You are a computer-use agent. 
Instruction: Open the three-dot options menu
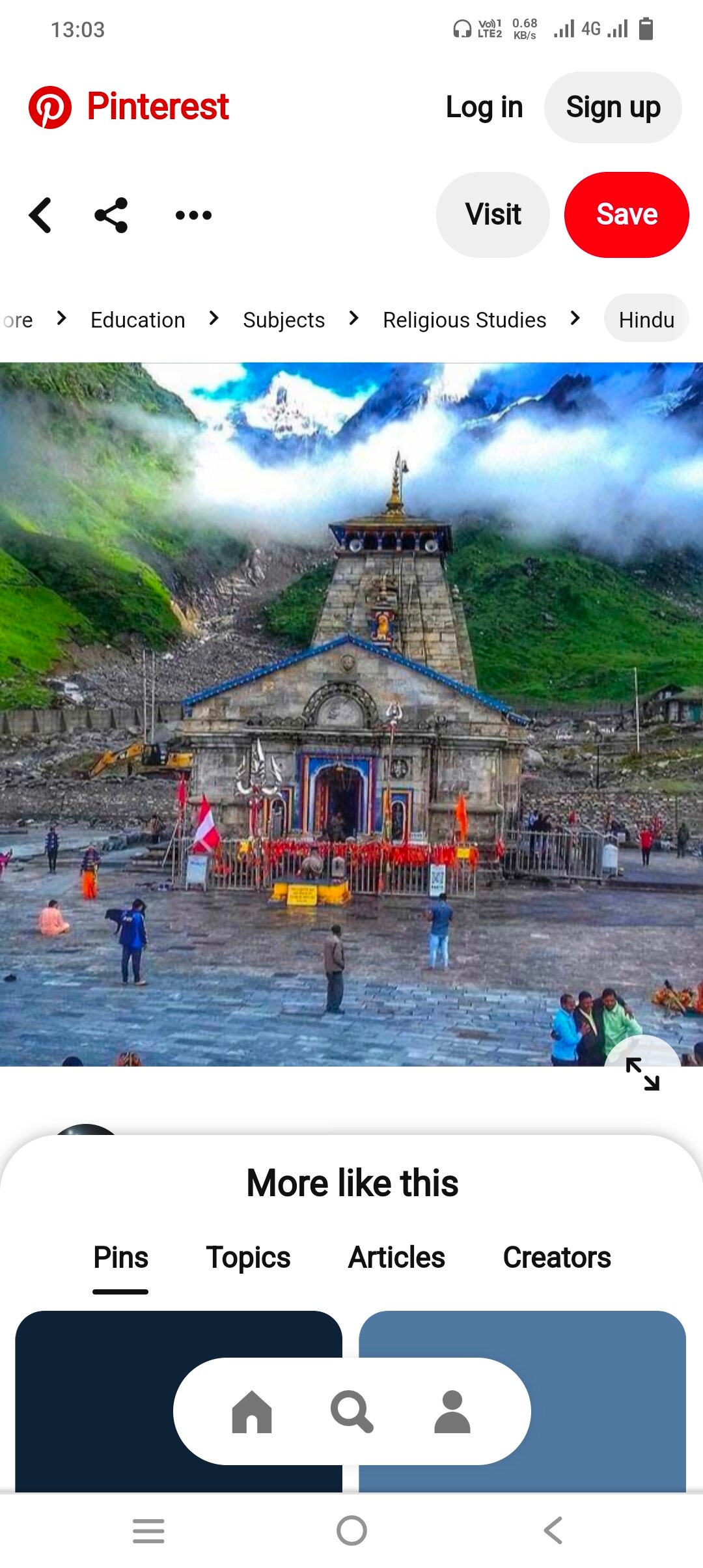click(193, 215)
